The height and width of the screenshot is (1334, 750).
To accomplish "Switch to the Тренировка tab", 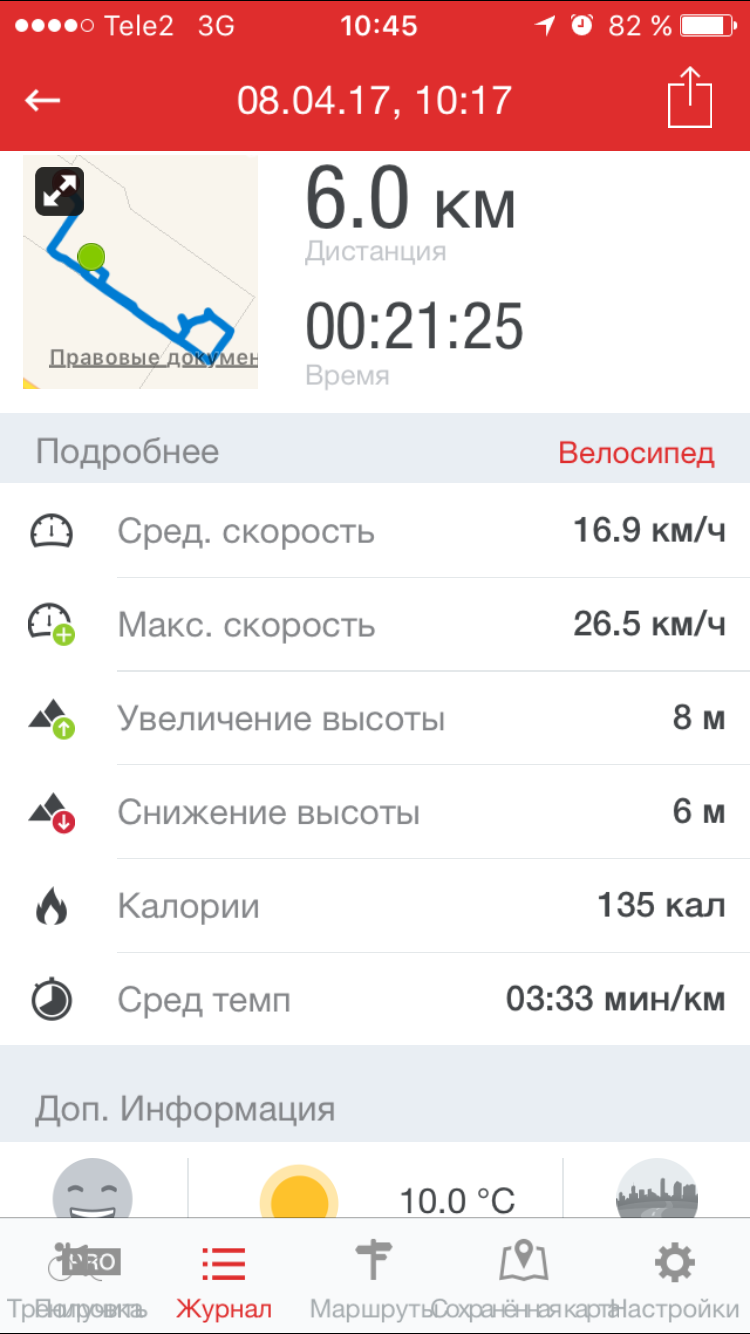I will [x=78, y=1280].
